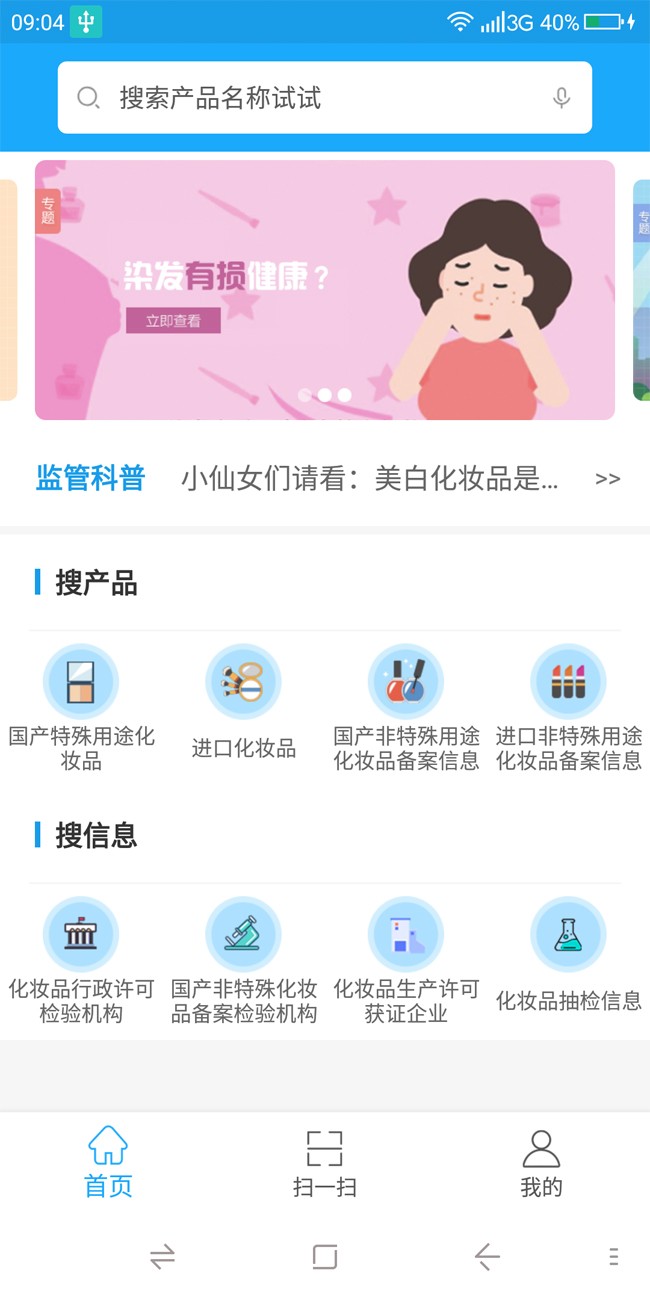
Task: Activate voice search microphone
Action: click(562, 98)
